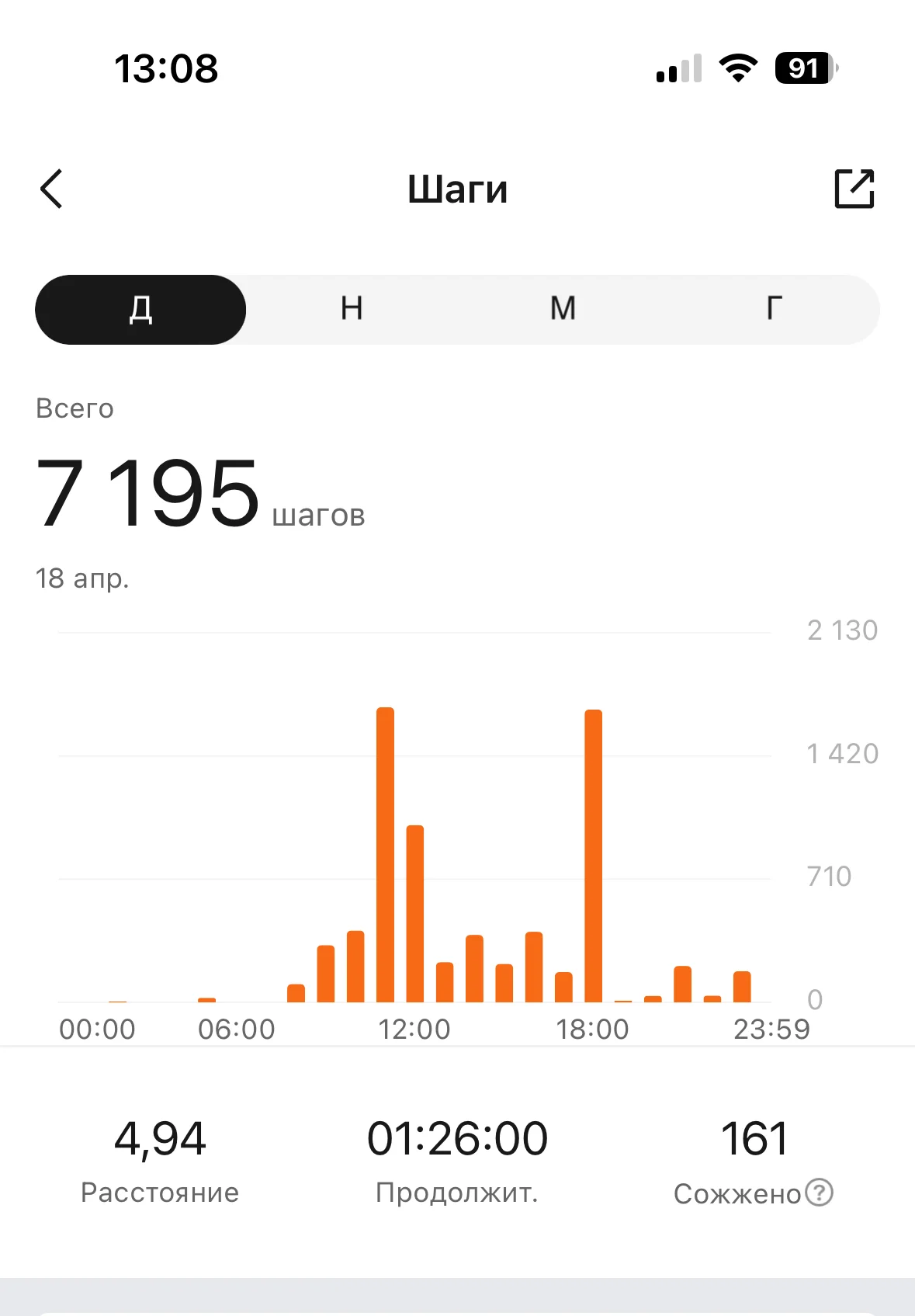Go back from the Шаги screen
915x1316 pixels.
point(51,189)
